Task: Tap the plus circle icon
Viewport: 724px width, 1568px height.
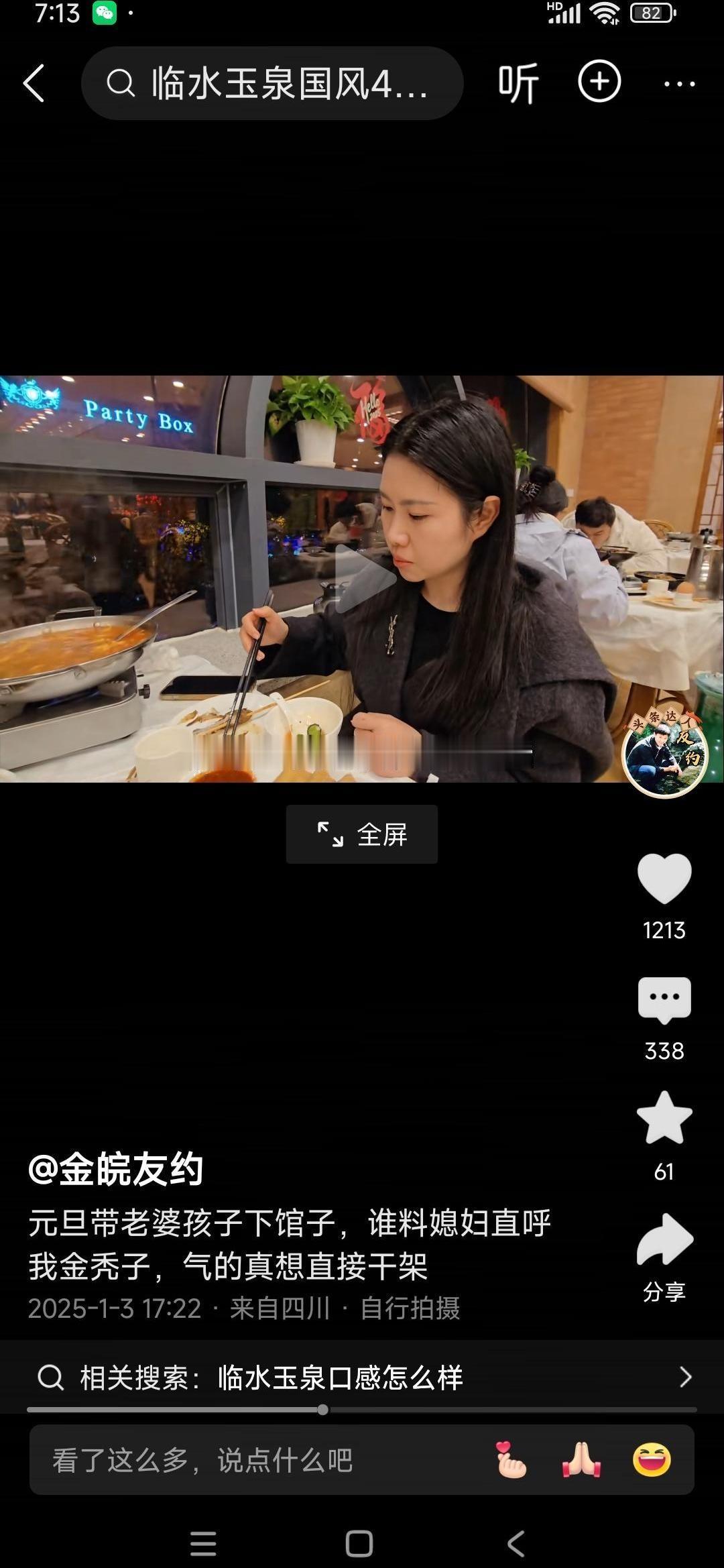Action: point(599,82)
